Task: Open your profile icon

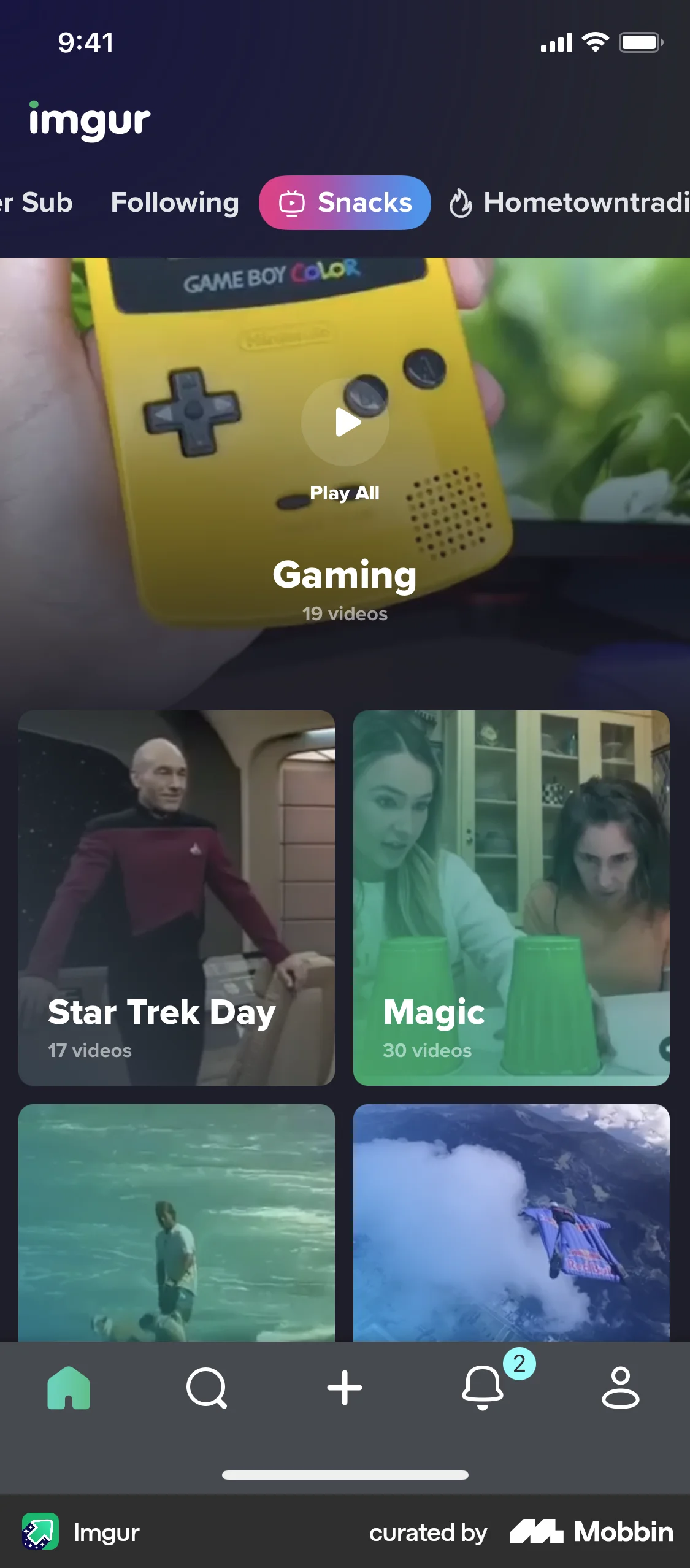Action: click(621, 1389)
